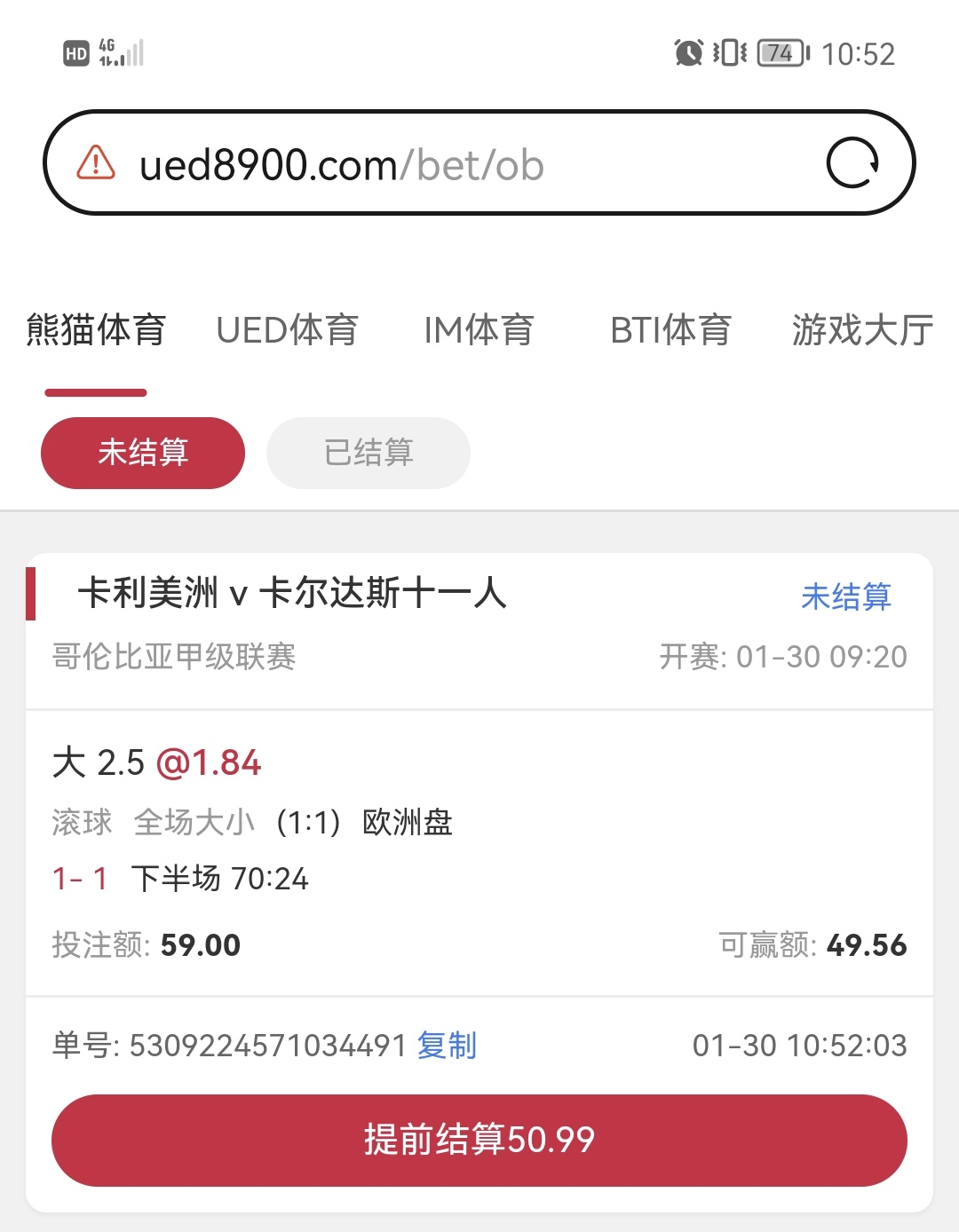Show 未结算 unsettled bets
This screenshot has width=959, height=1232.
(x=143, y=453)
